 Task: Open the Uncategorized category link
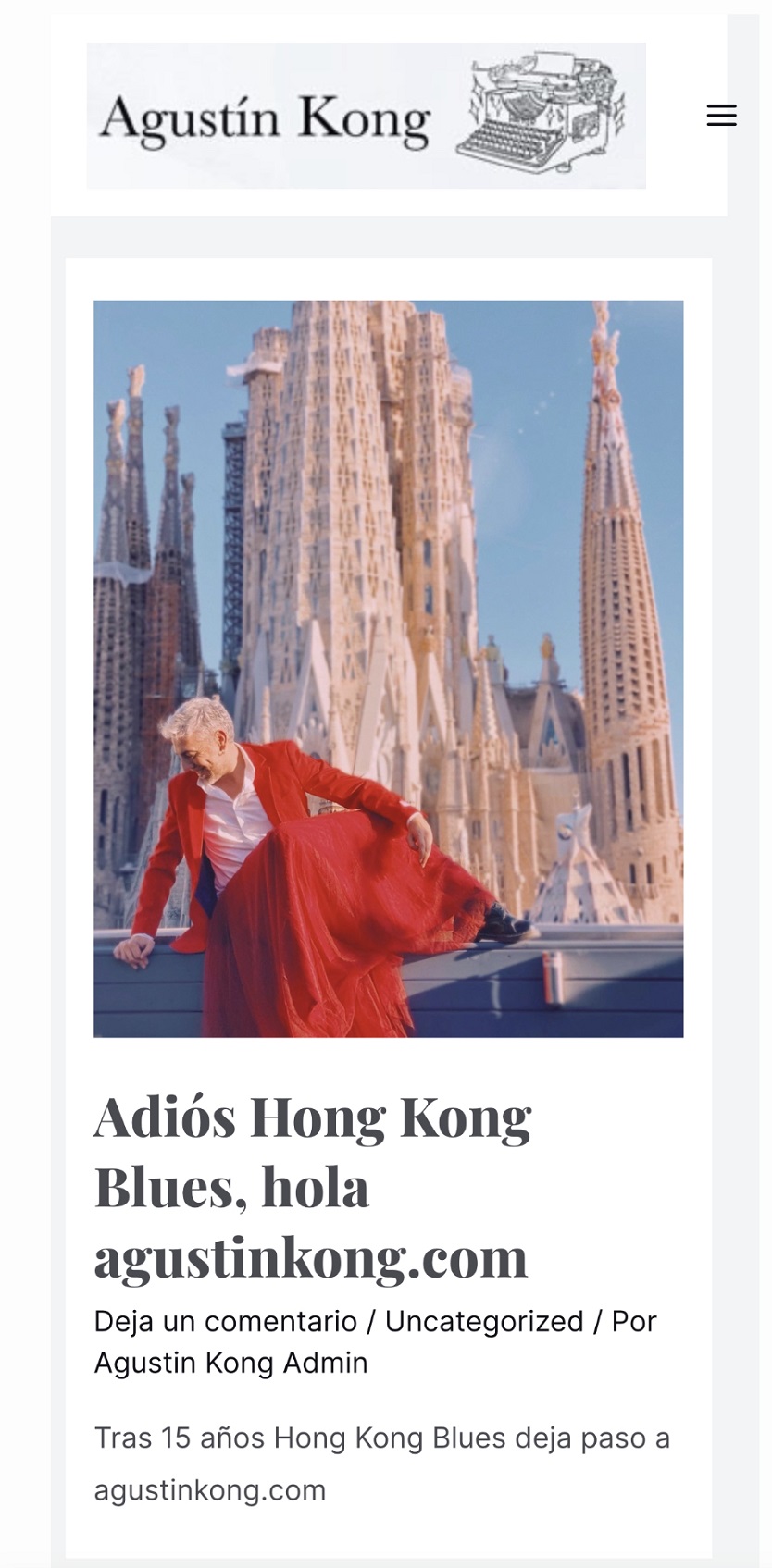tap(484, 1321)
